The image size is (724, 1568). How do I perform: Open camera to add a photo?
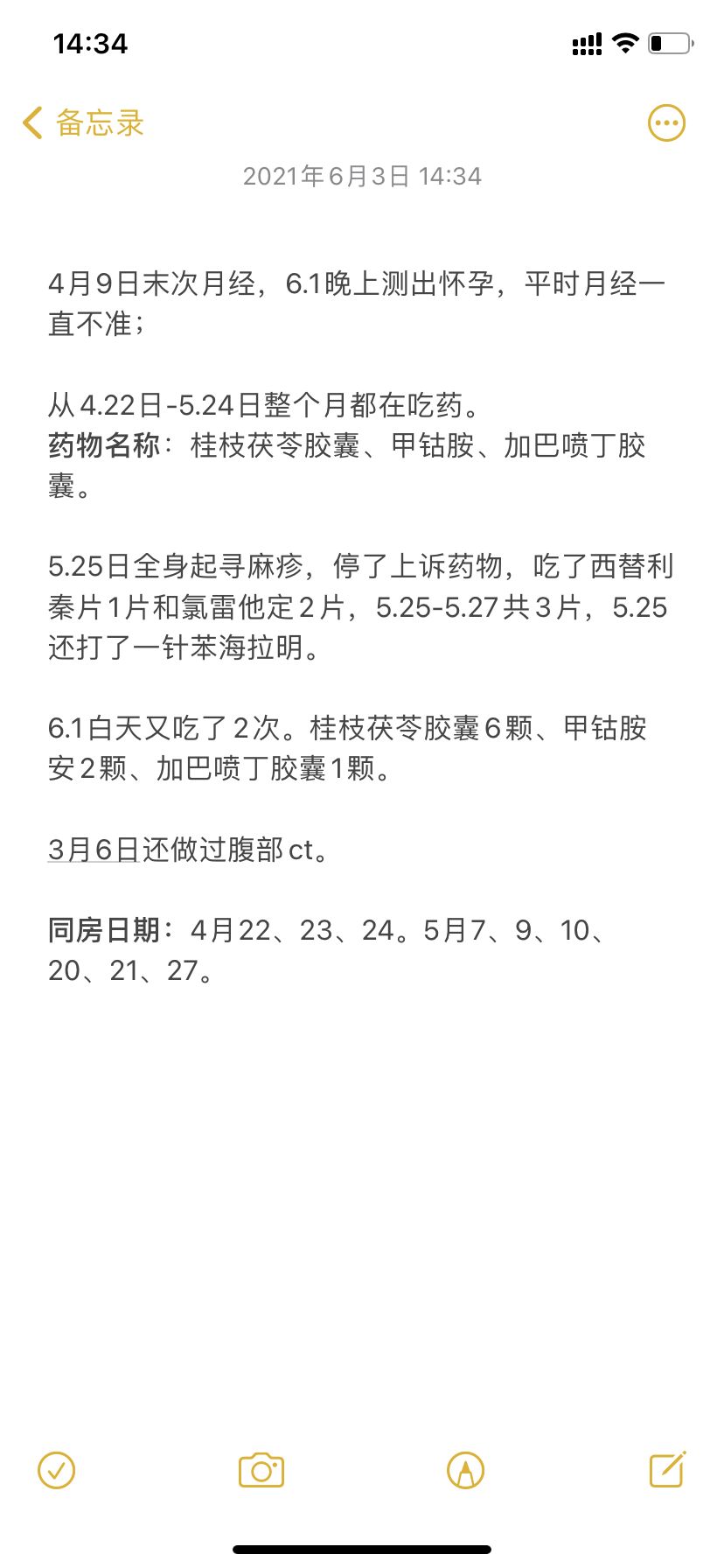coord(261,1470)
